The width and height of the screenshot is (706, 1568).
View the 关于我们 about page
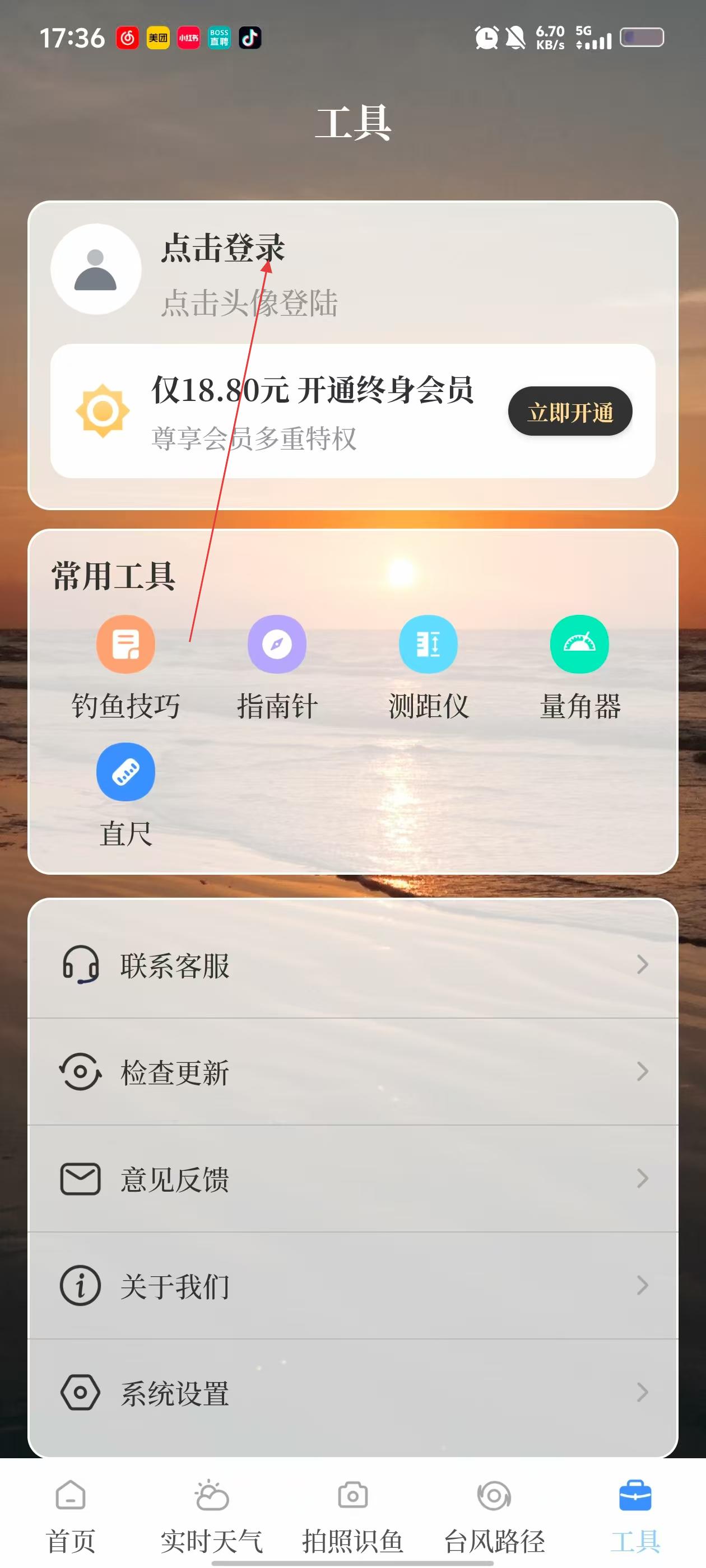(x=352, y=1286)
